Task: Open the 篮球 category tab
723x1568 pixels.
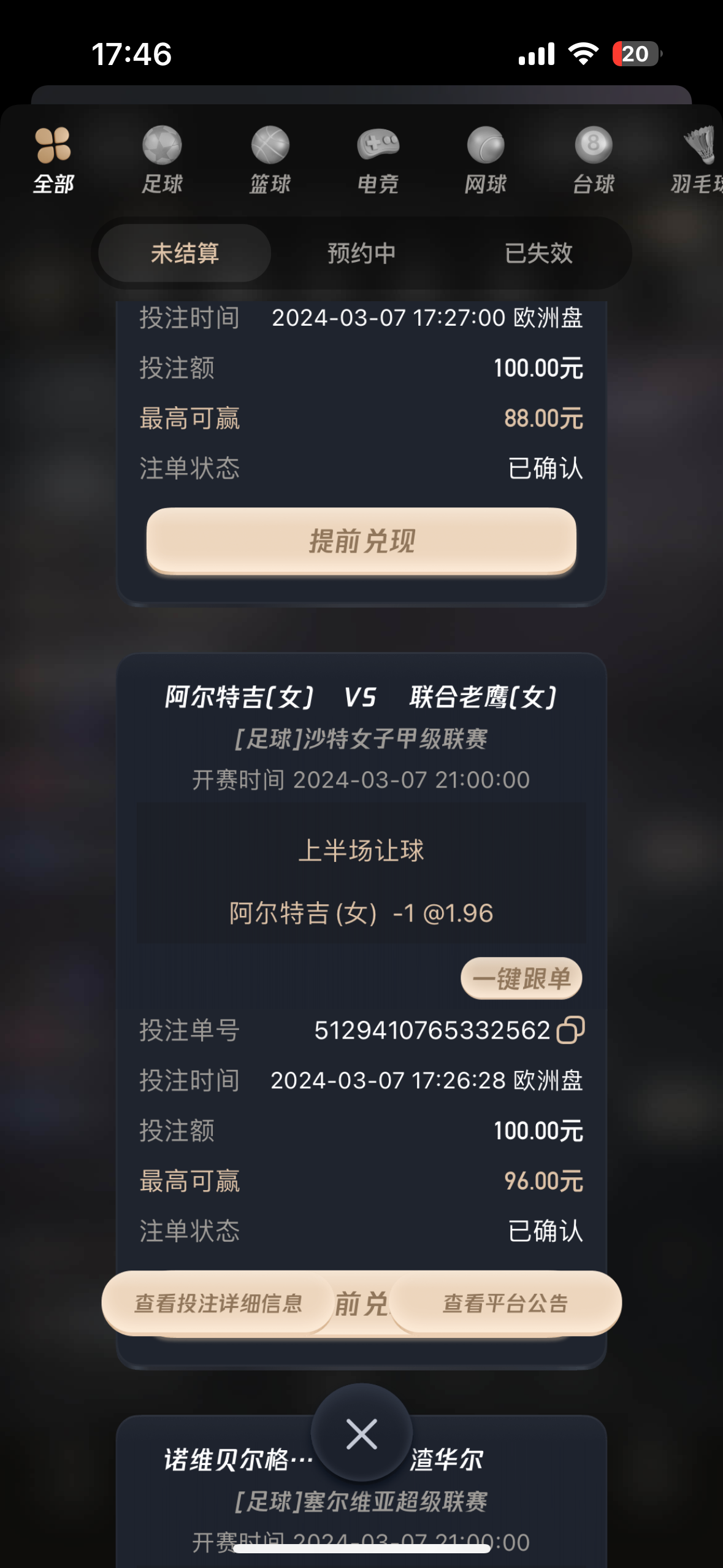Action: pyautogui.click(x=270, y=161)
